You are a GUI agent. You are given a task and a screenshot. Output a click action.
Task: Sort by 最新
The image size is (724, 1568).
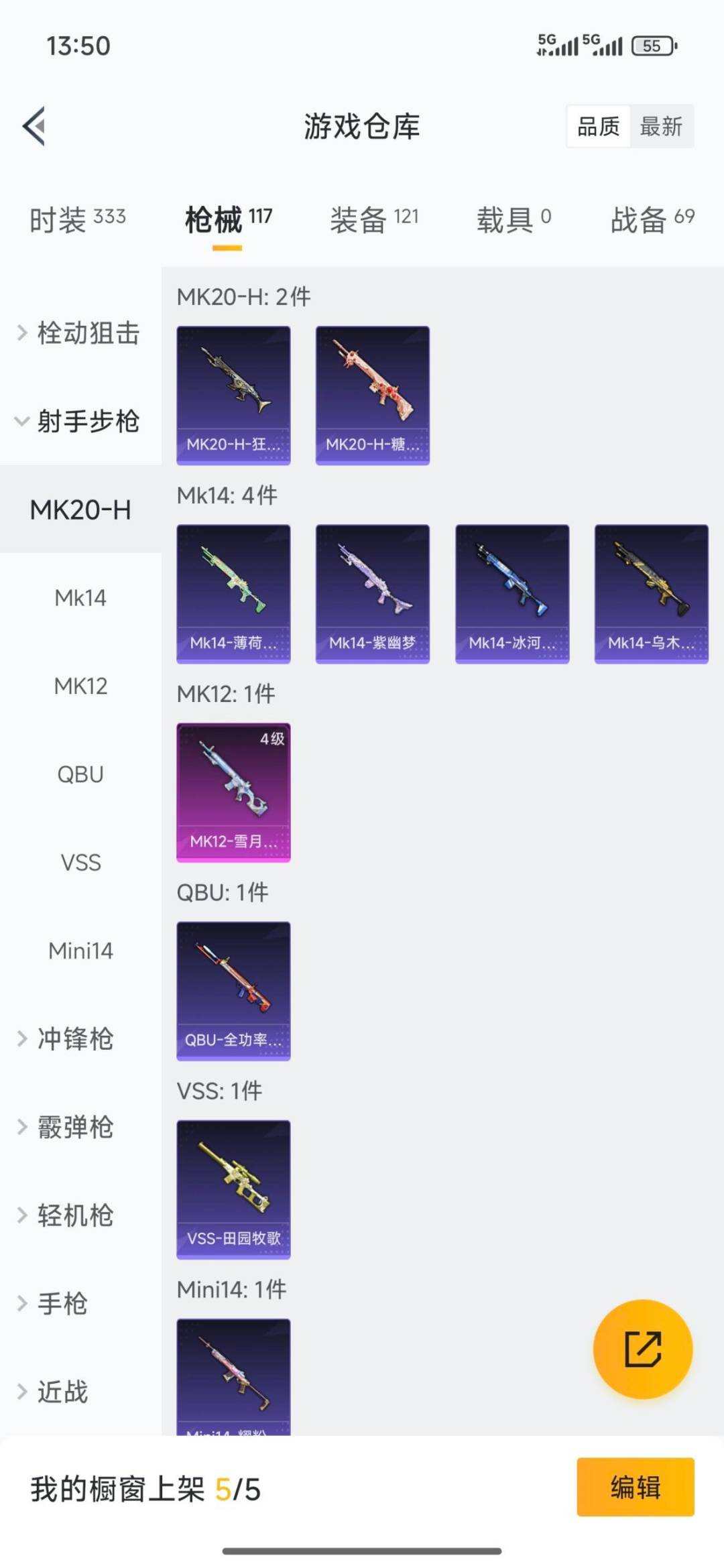point(660,126)
